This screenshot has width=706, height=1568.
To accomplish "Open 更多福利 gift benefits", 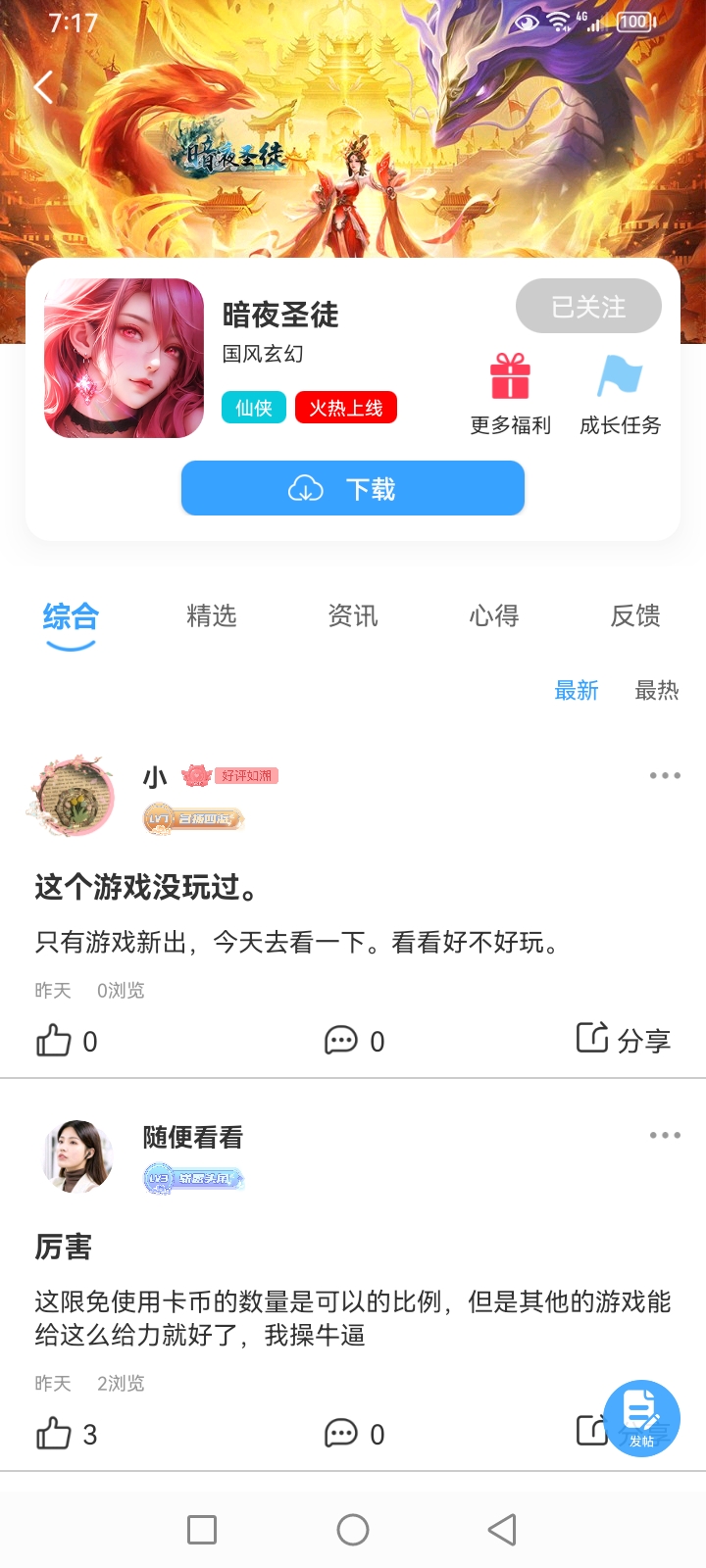I will coord(510,394).
